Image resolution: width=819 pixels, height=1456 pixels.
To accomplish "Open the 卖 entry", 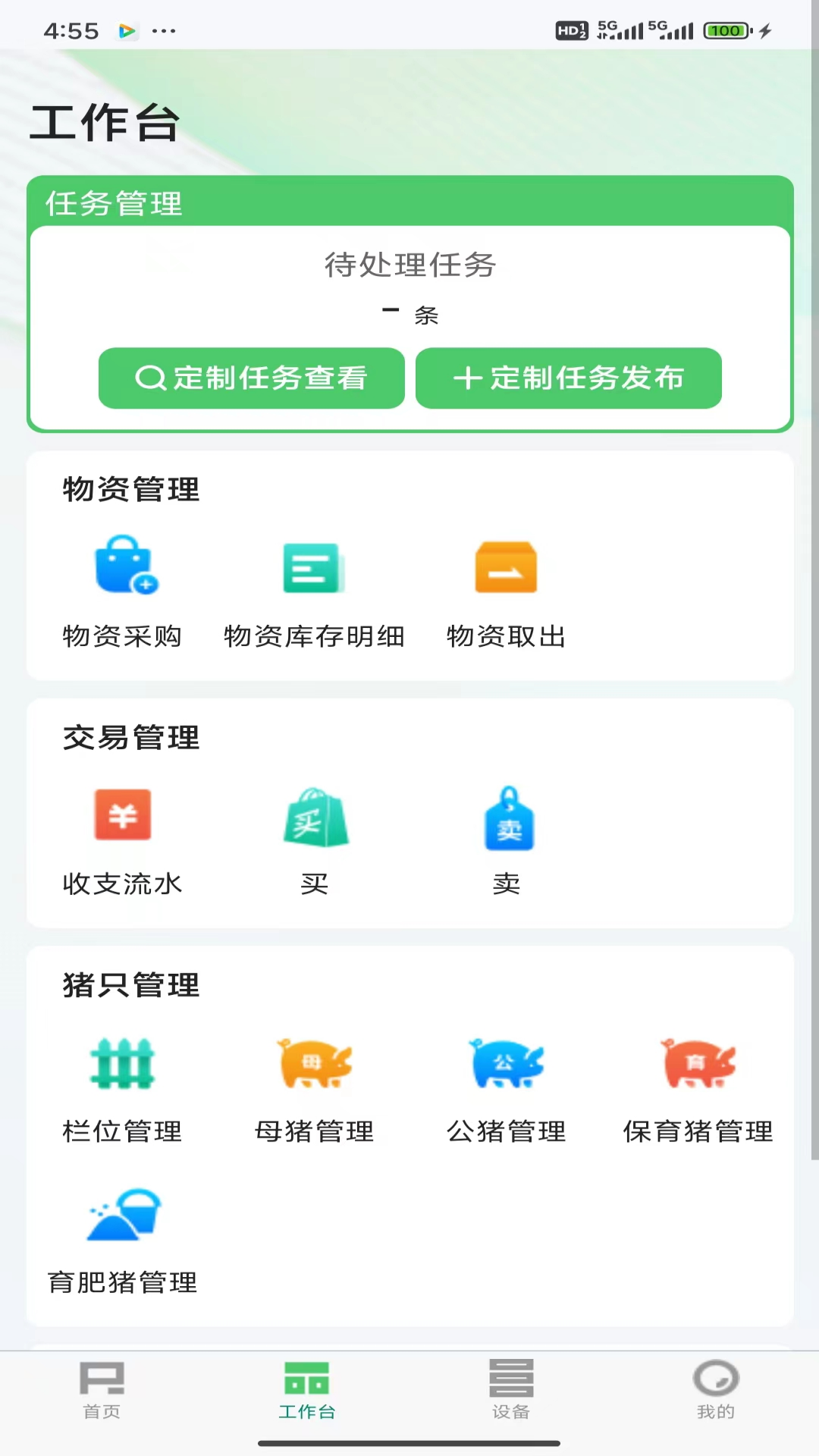I will pyautogui.click(x=507, y=839).
